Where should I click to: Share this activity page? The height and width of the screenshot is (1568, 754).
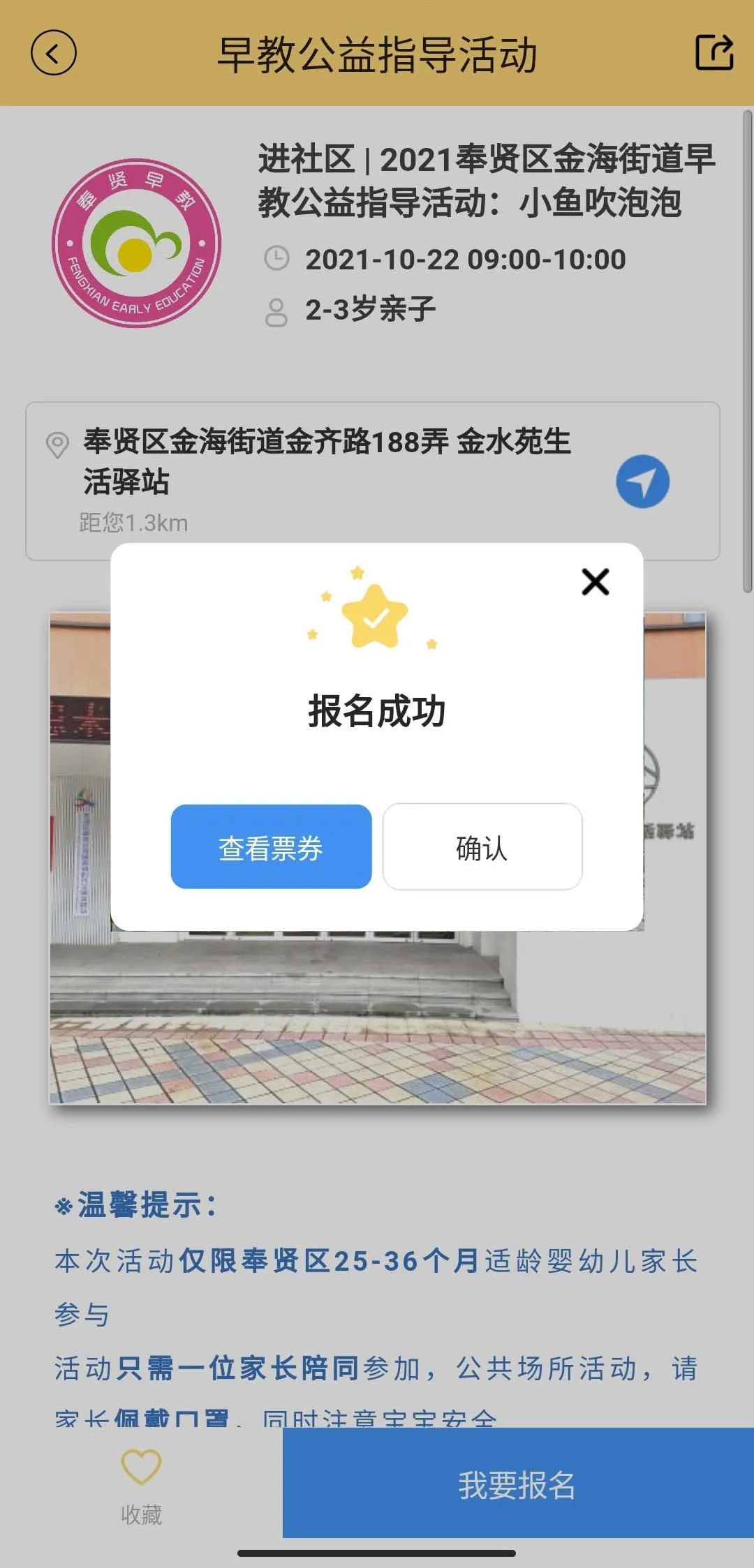pyautogui.click(x=714, y=52)
